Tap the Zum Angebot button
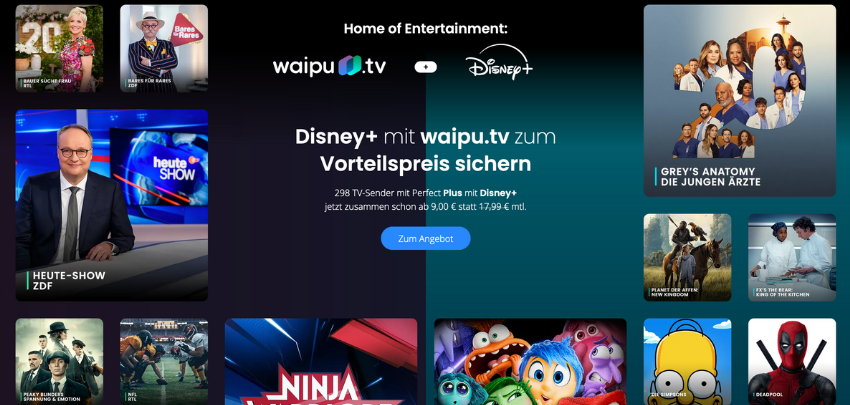Screen dimensions: 850x405 pyautogui.click(x=425, y=238)
